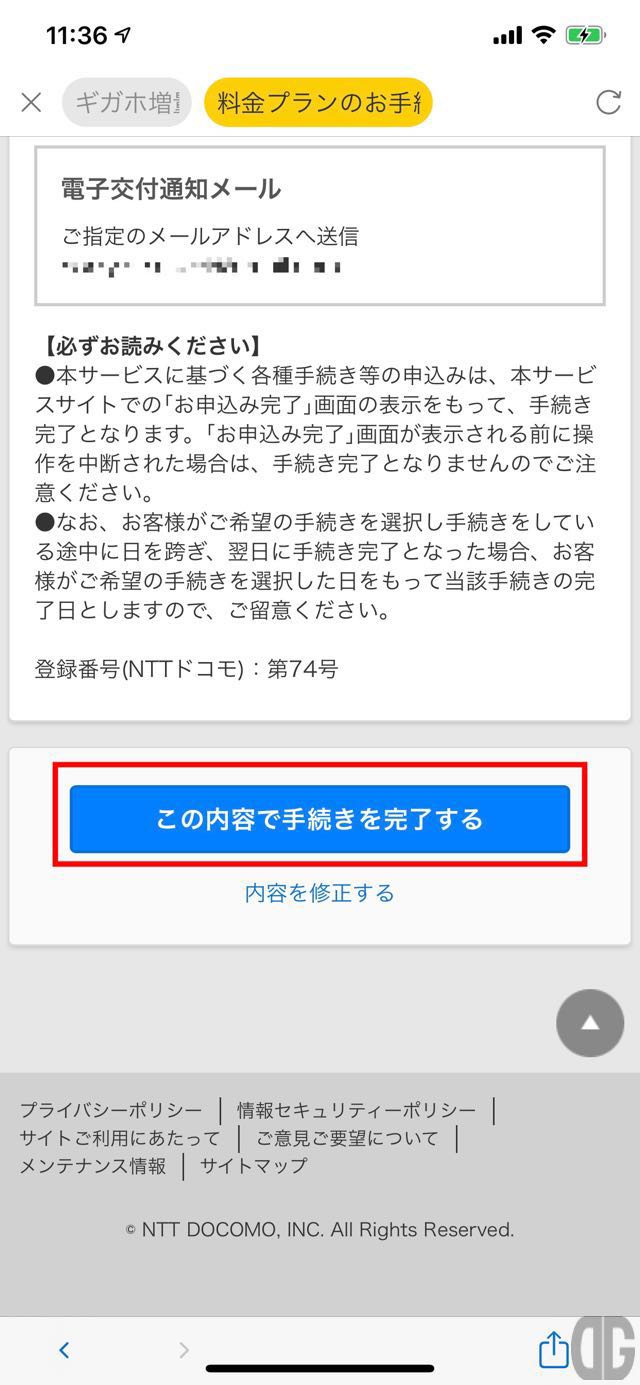Jump back to top of page
This screenshot has height=1385, width=640.
pos(590,1023)
